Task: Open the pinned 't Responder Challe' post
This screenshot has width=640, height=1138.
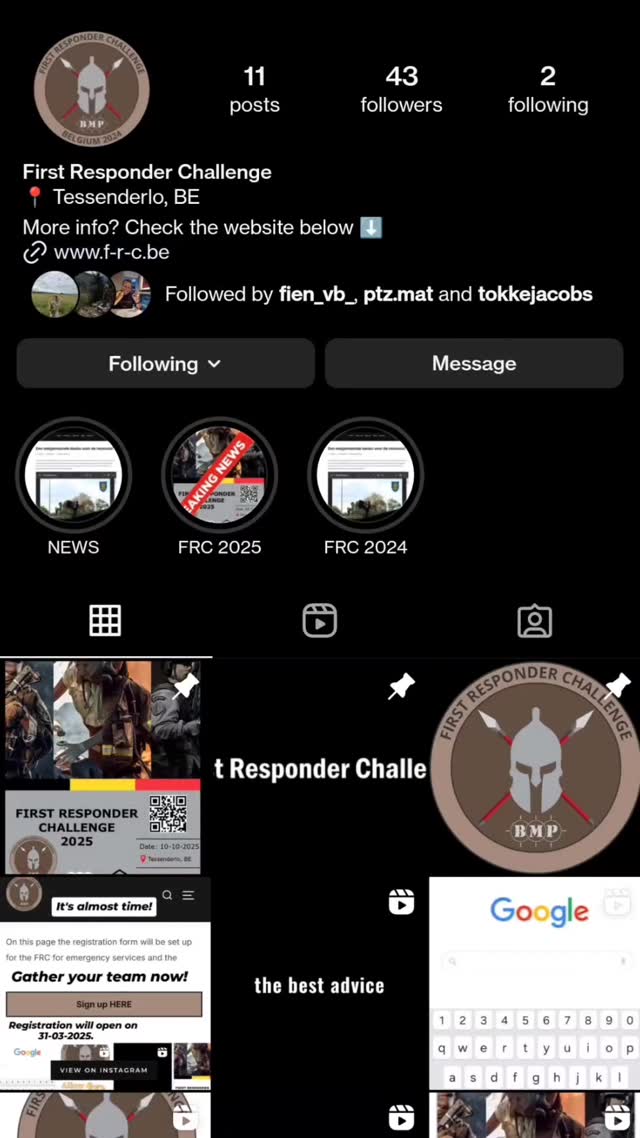Action: [320, 767]
